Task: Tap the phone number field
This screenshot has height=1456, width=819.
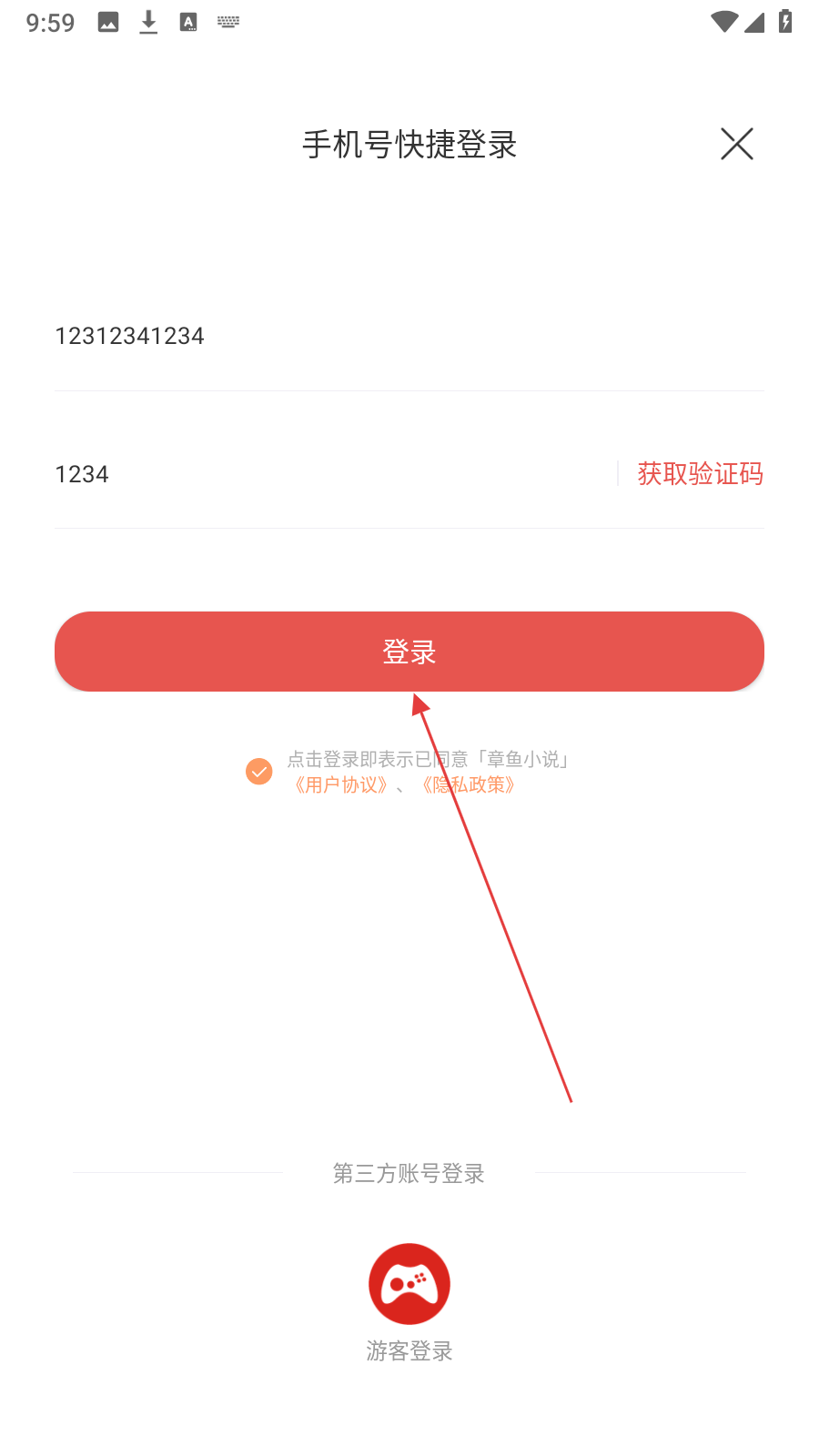Action: click(x=364, y=337)
